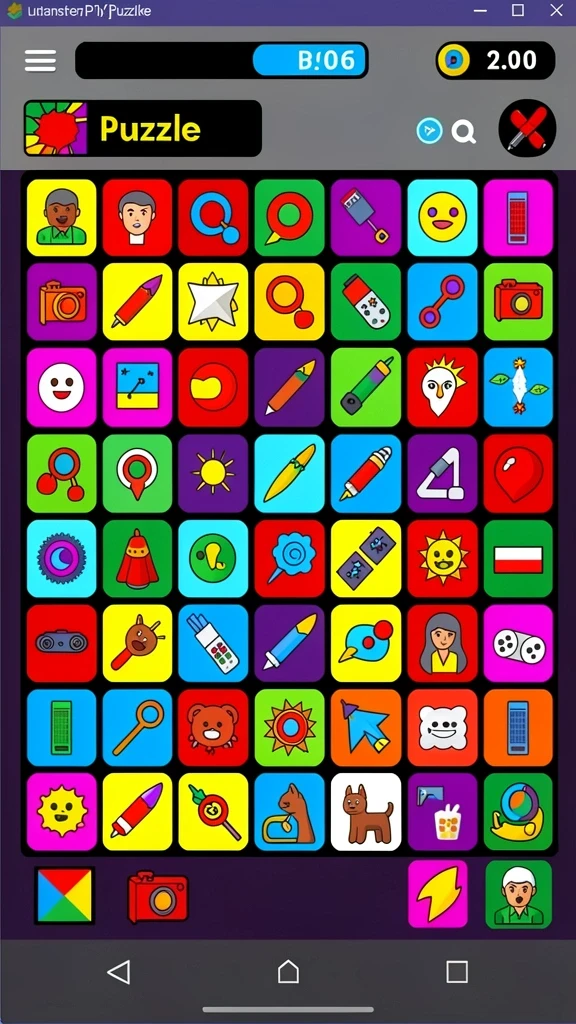576x1024 pixels.
Task: Tap the search magnifier icon
Action: 464,132
